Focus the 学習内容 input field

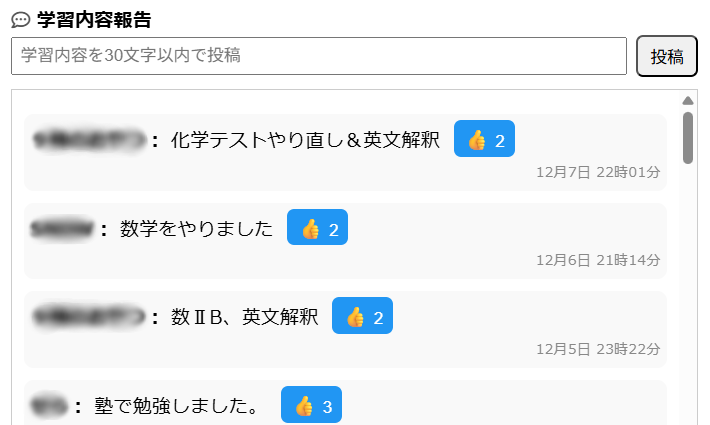coord(318,56)
